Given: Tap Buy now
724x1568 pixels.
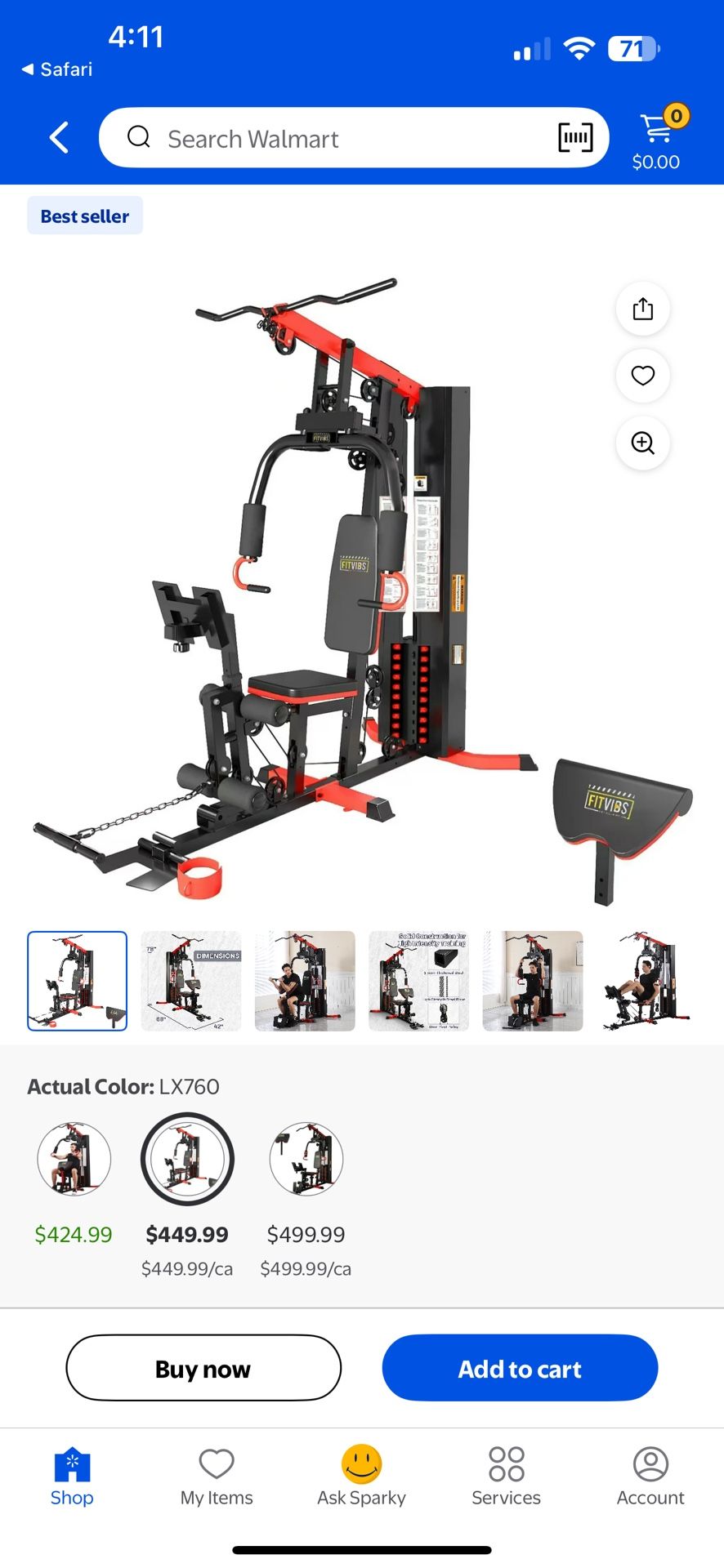Looking at the screenshot, I should [203, 1368].
